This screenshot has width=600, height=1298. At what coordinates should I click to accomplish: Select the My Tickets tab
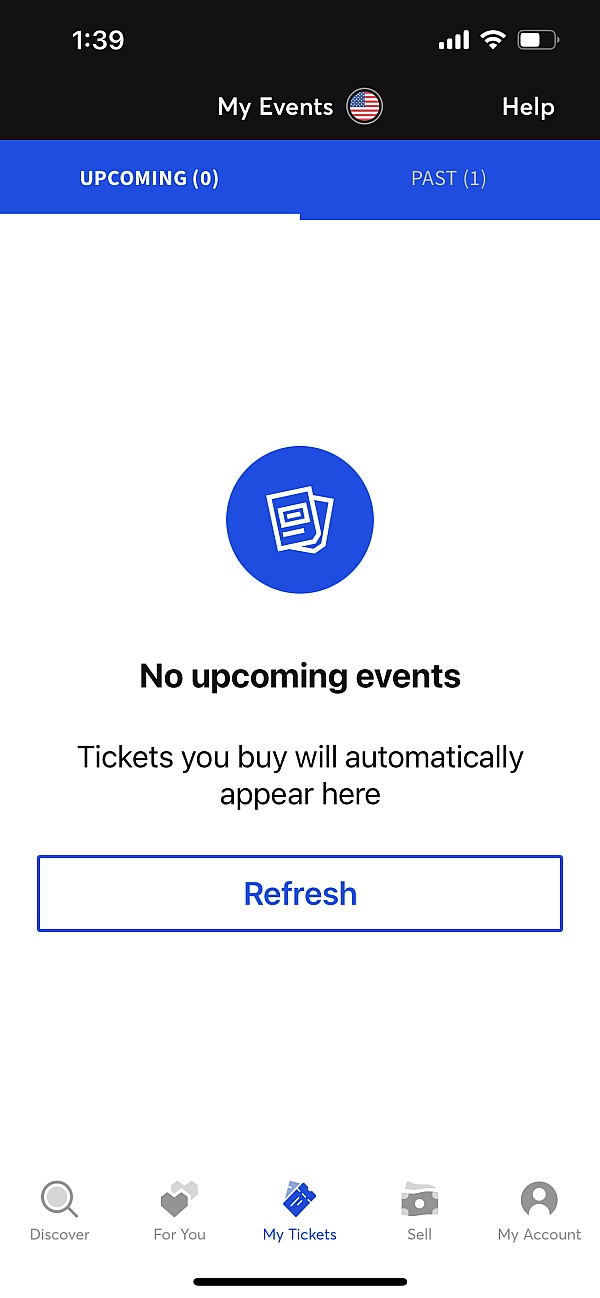[x=300, y=1211]
